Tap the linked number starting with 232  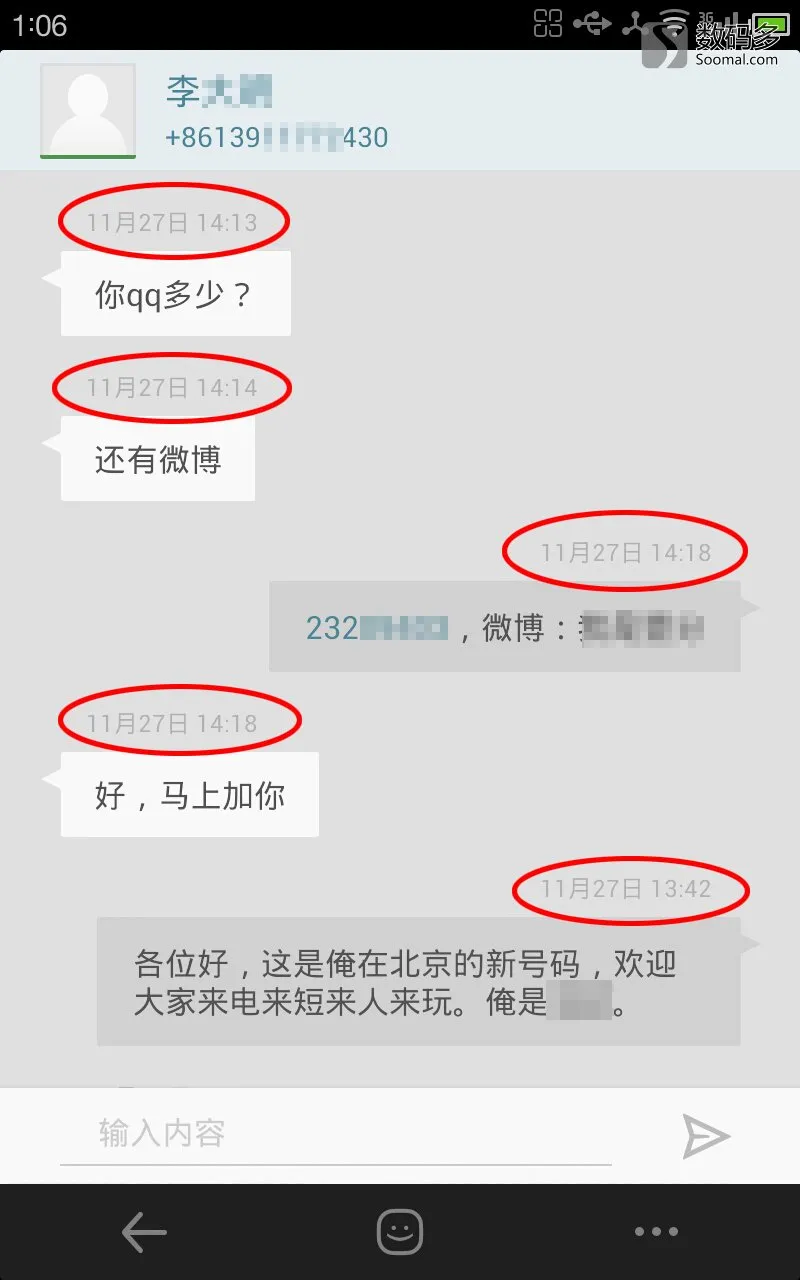pos(376,628)
